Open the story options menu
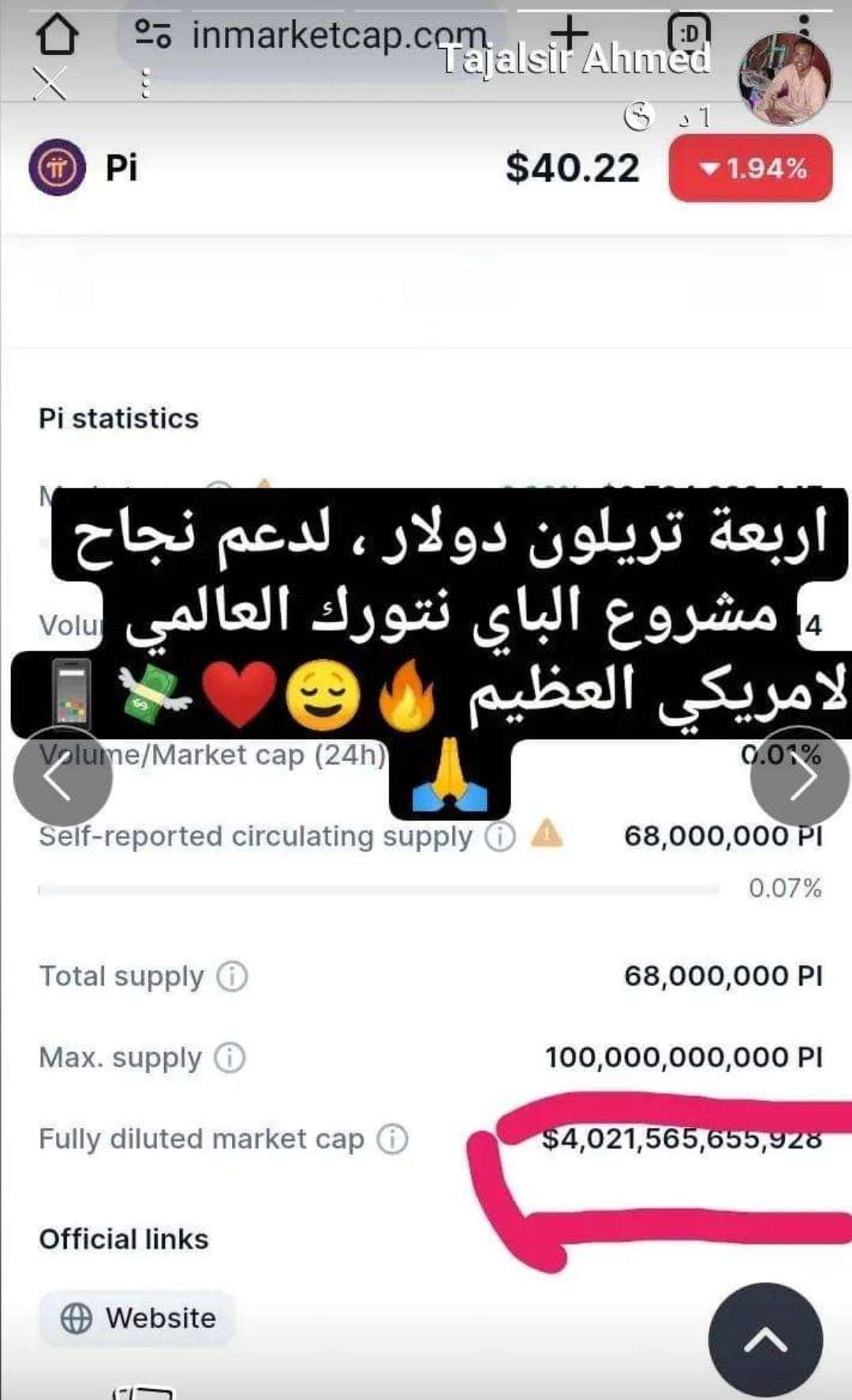This screenshot has height=1400, width=852. 145,84
